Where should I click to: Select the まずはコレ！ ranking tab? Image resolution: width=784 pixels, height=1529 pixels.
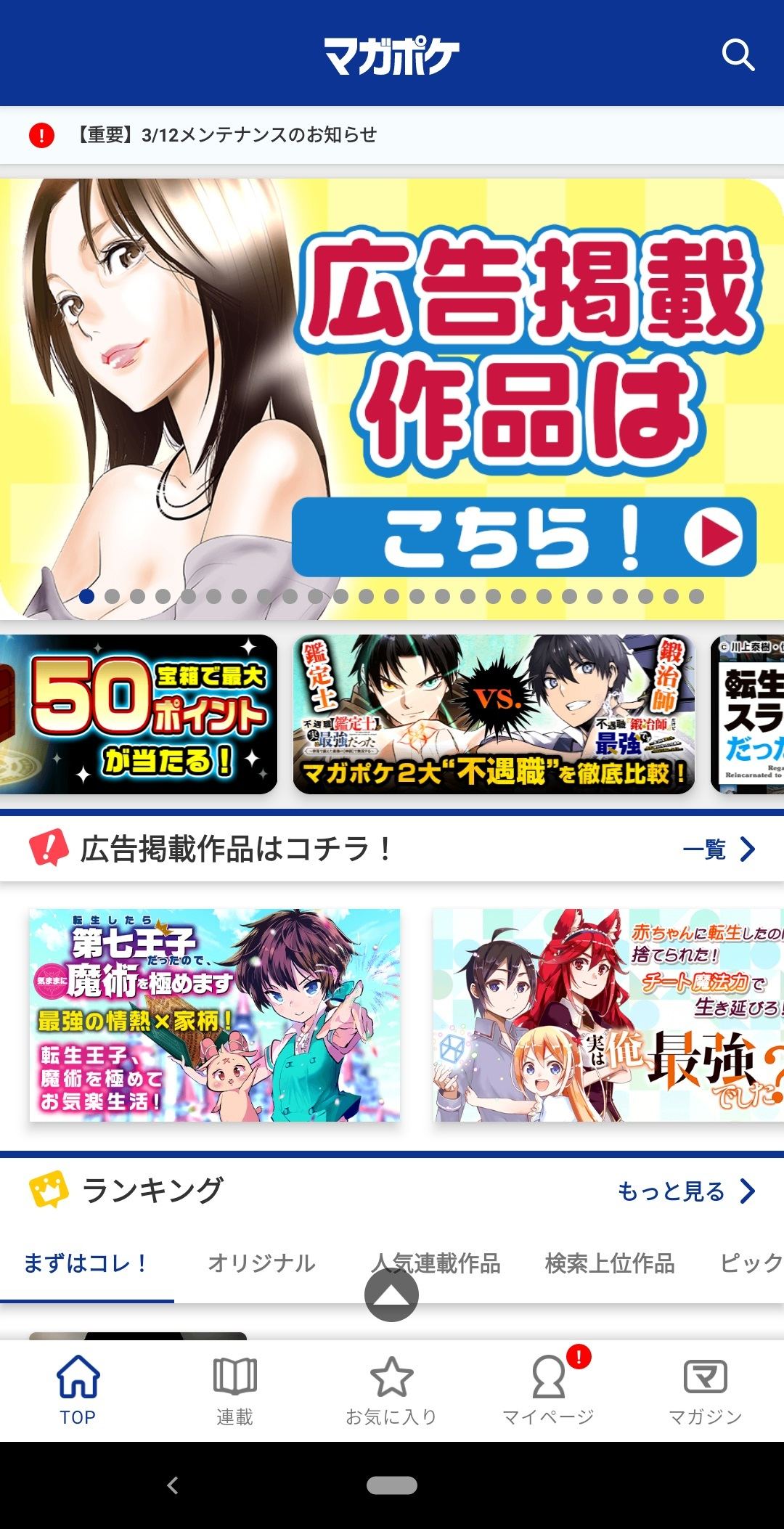[86, 1264]
